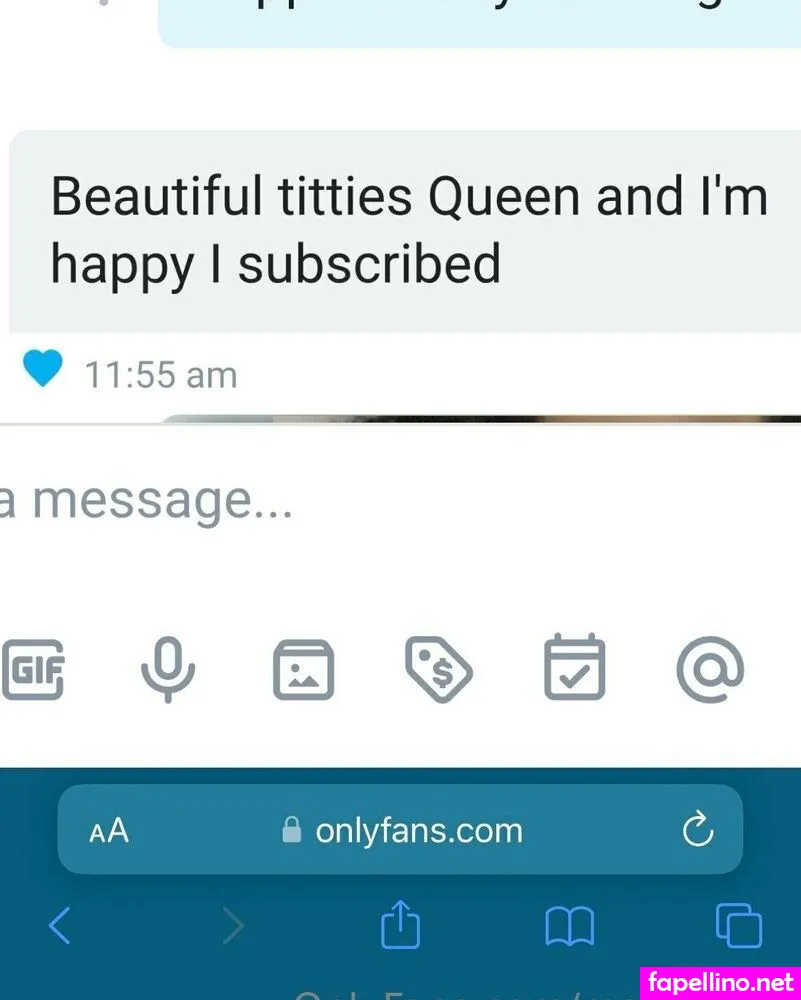Screen dimensions: 801x1000
Task: Open the Safari share sheet
Action: (401, 924)
